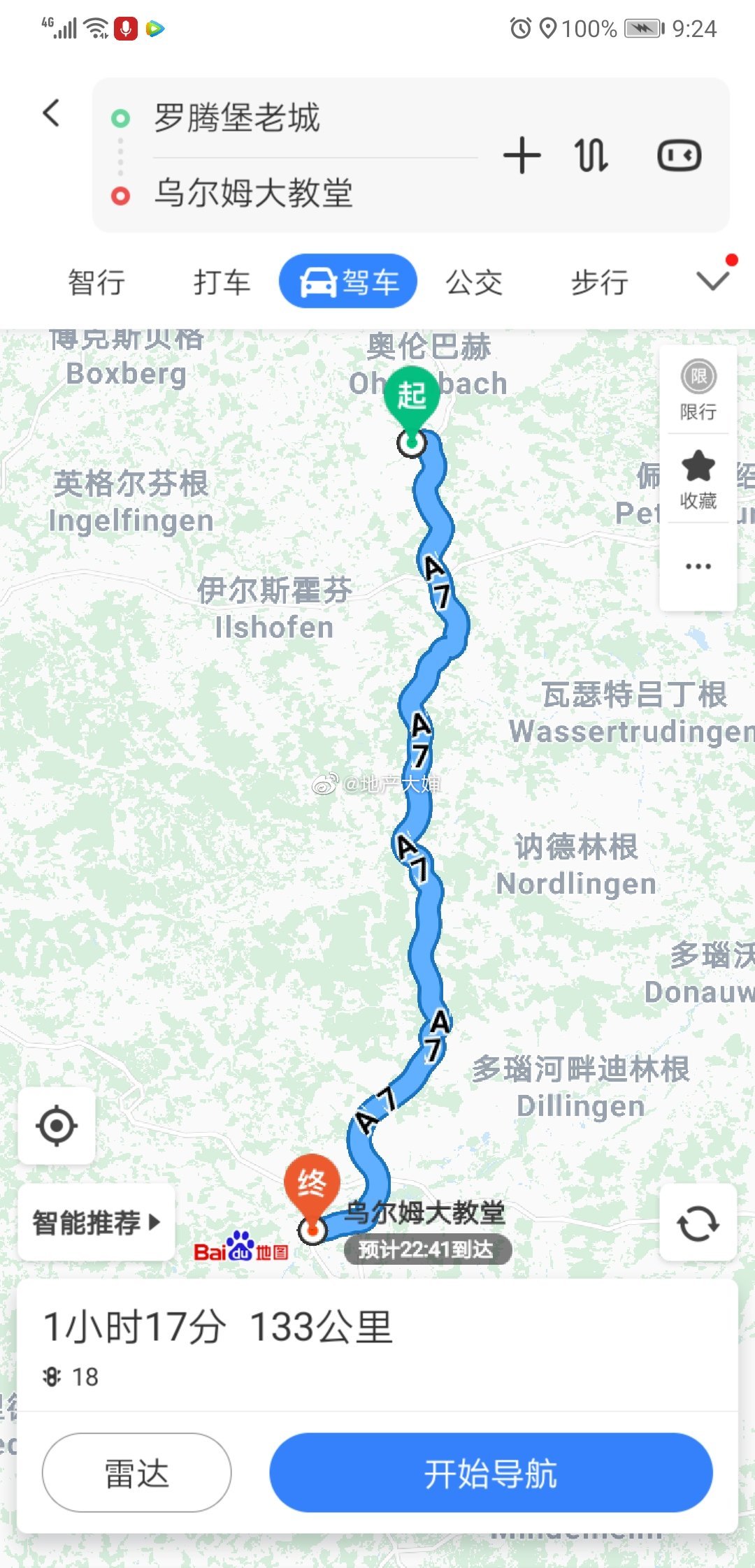Open more options with the ellipsis icon
The height and width of the screenshot is (1568, 755).
[698, 566]
